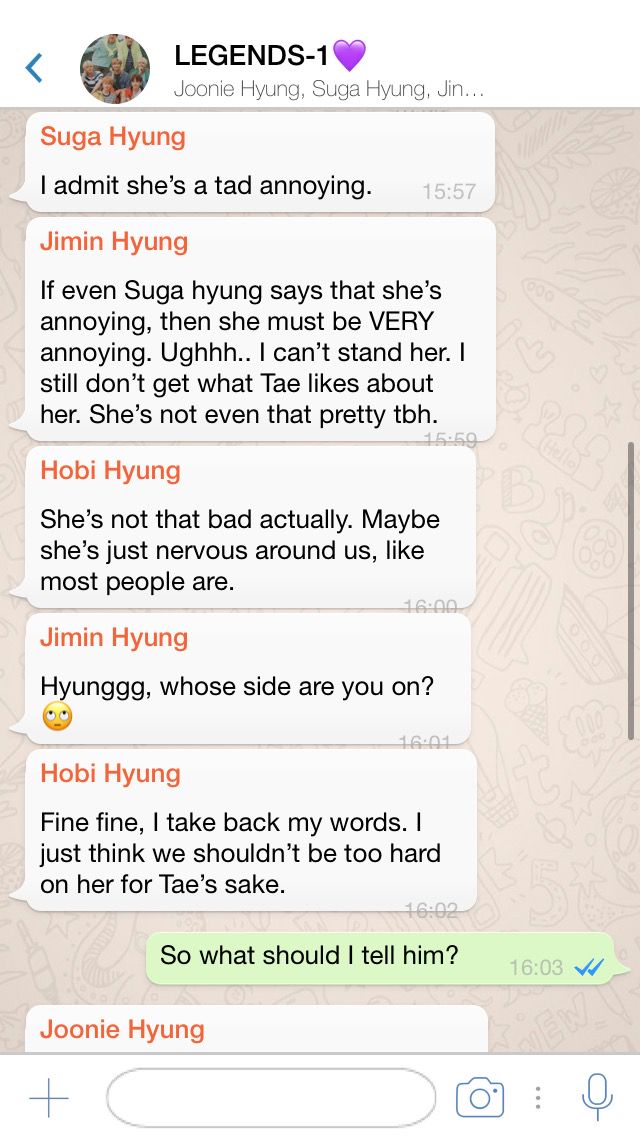
Task: Open the LEGENDS-1 group photo
Action: 115,69
